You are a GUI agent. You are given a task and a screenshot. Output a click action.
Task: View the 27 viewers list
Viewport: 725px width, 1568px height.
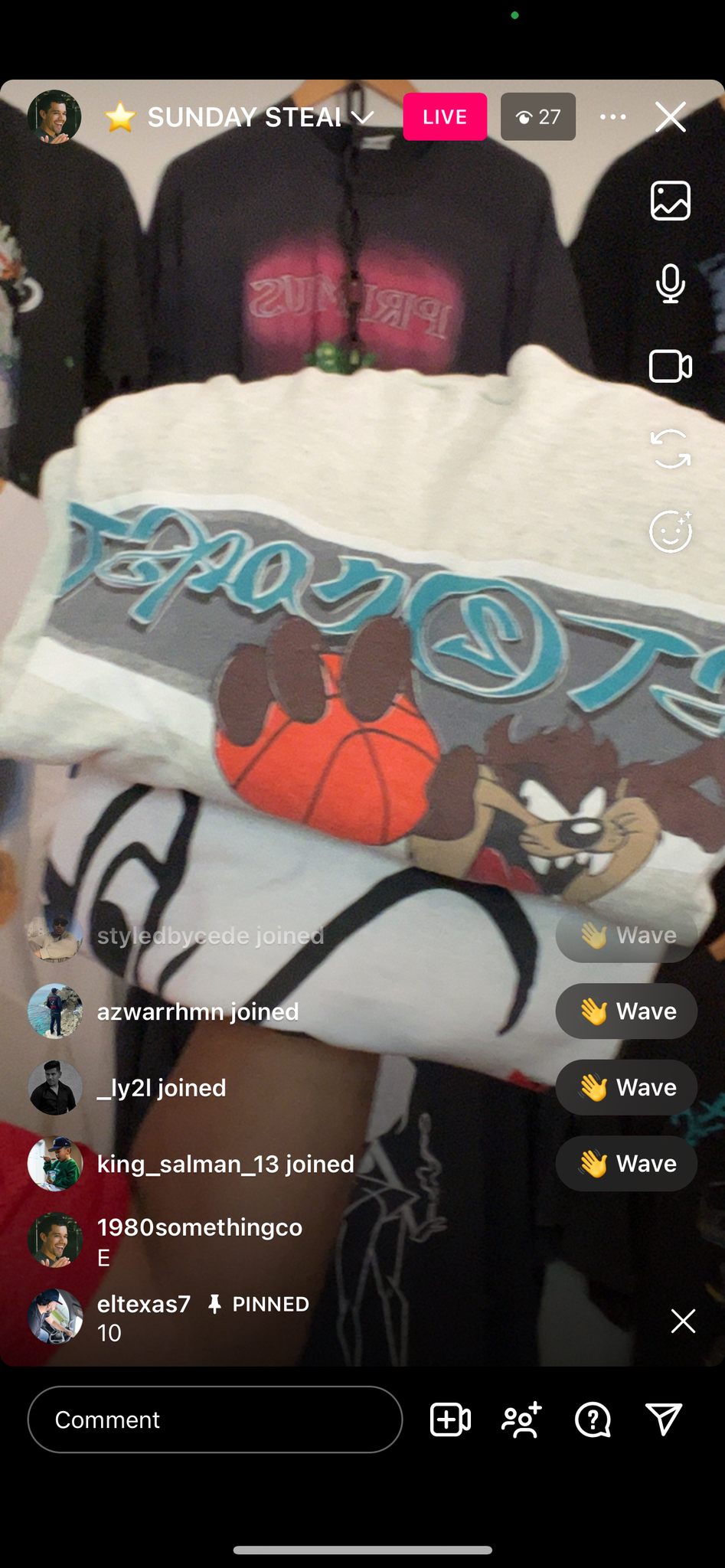pyautogui.click(x=538, y=116)
